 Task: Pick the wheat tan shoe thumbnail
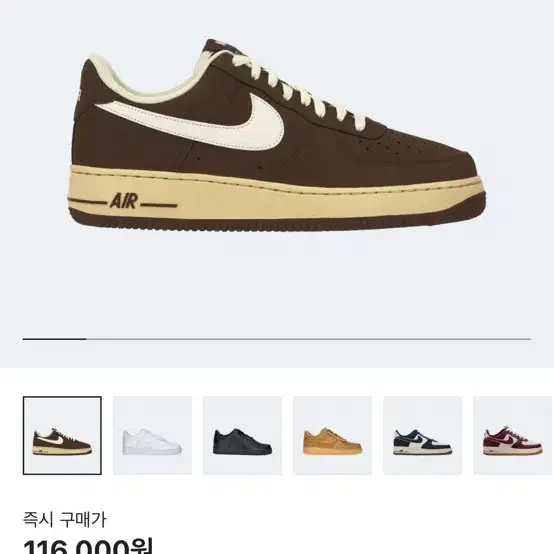click(x=332, y=436)
